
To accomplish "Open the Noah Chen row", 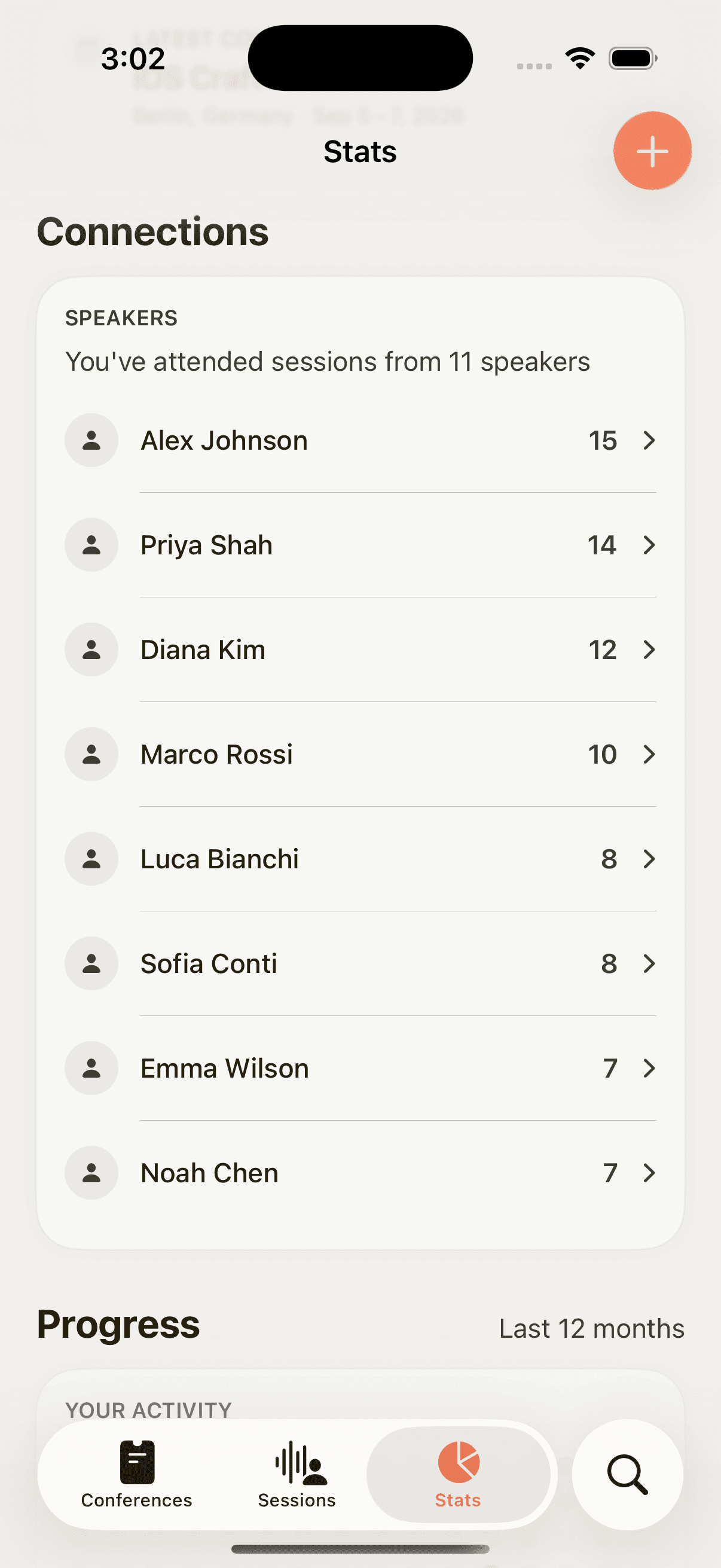I will [x=360, y=1173].
